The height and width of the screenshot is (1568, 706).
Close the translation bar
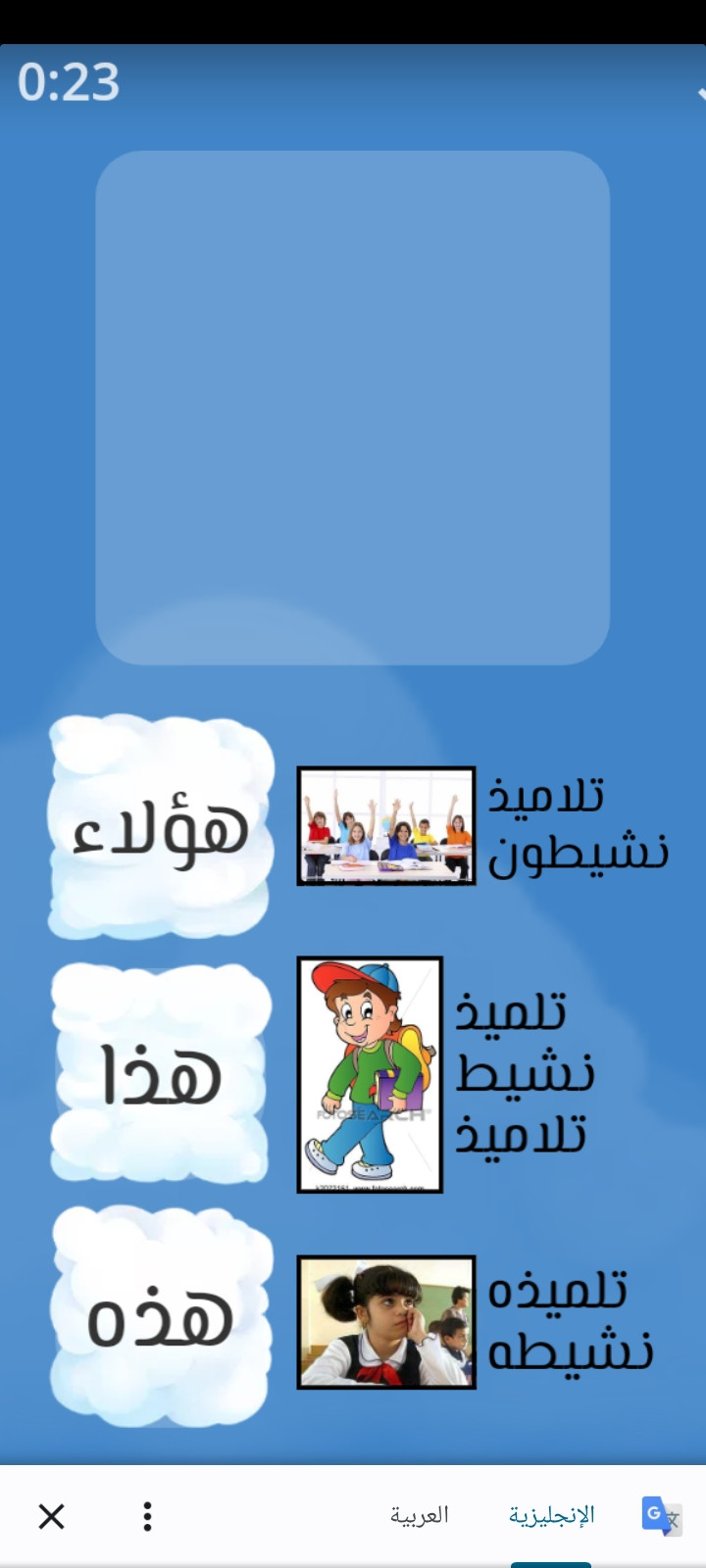51,1516
